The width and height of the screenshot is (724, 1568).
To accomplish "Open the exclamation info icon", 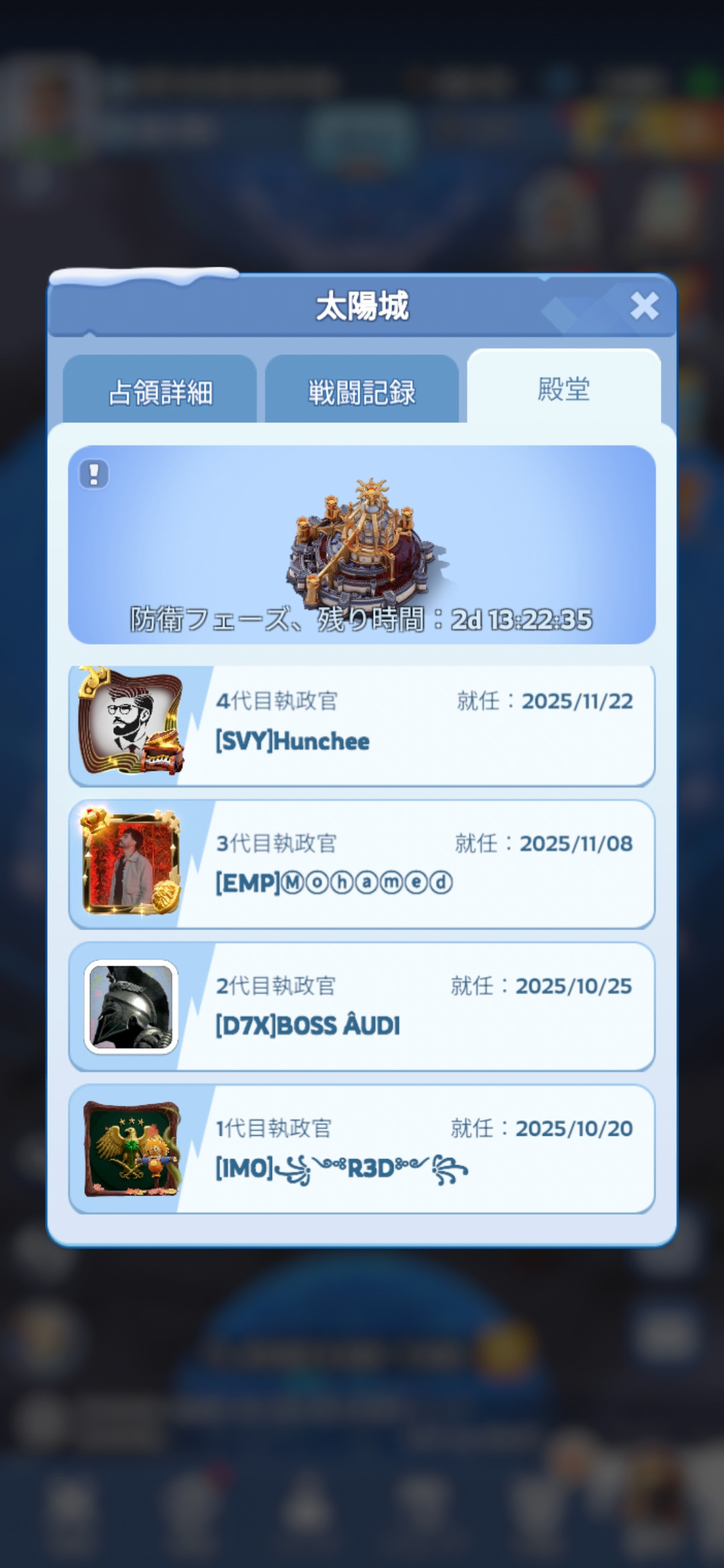I will click(95, 474).
